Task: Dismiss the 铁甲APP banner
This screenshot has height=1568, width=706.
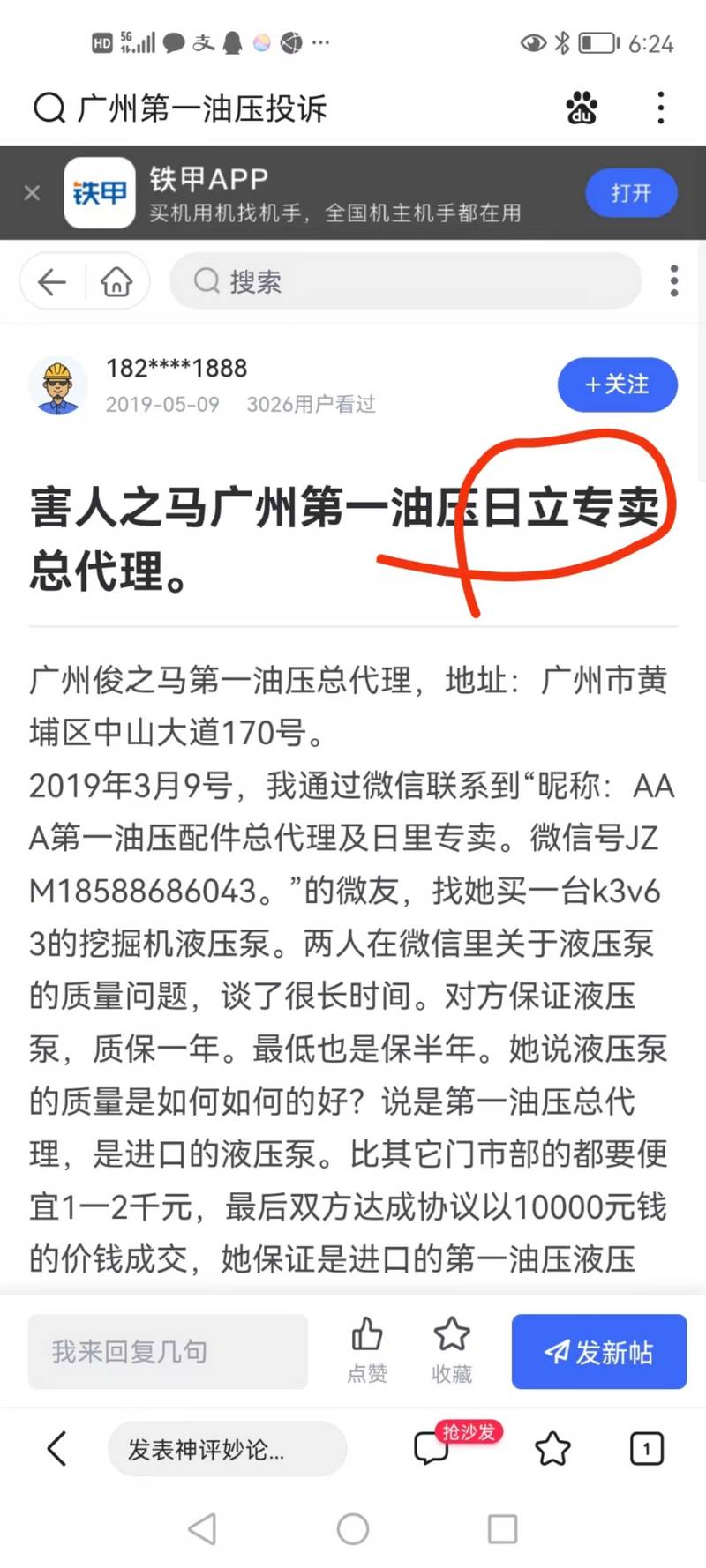Action: pos(32,193)
